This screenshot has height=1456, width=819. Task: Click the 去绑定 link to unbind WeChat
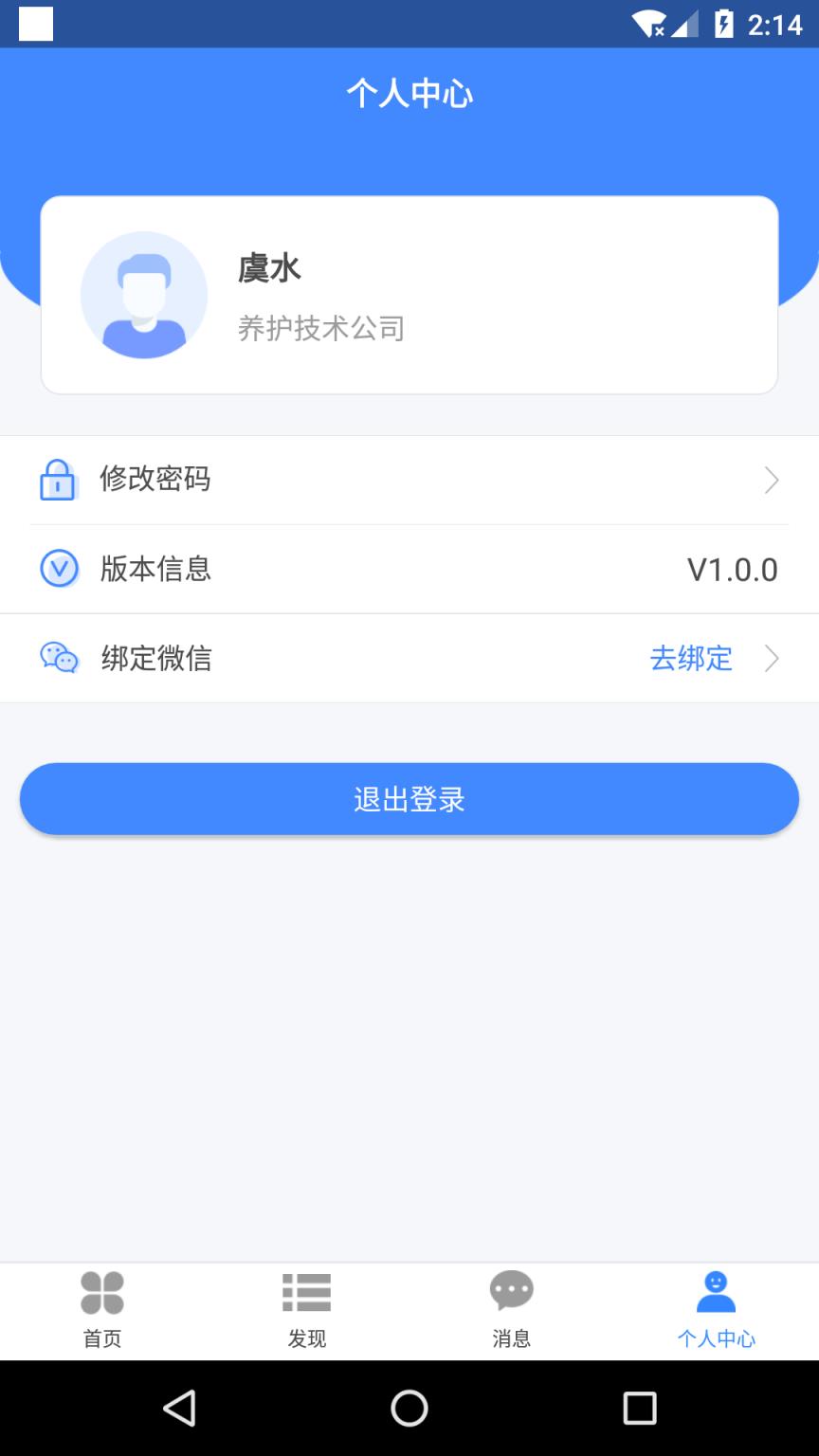(x=691, y=658)
